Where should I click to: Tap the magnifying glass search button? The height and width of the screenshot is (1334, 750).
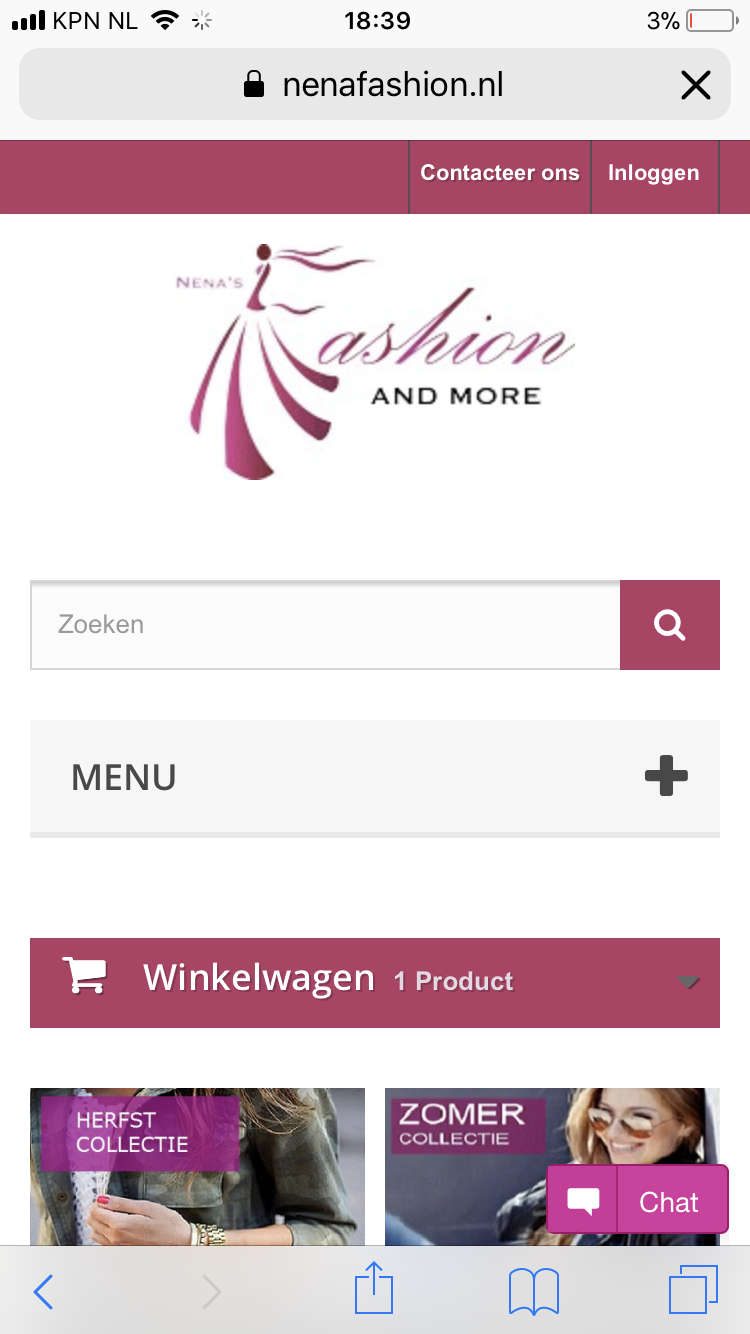click(669, 625)
